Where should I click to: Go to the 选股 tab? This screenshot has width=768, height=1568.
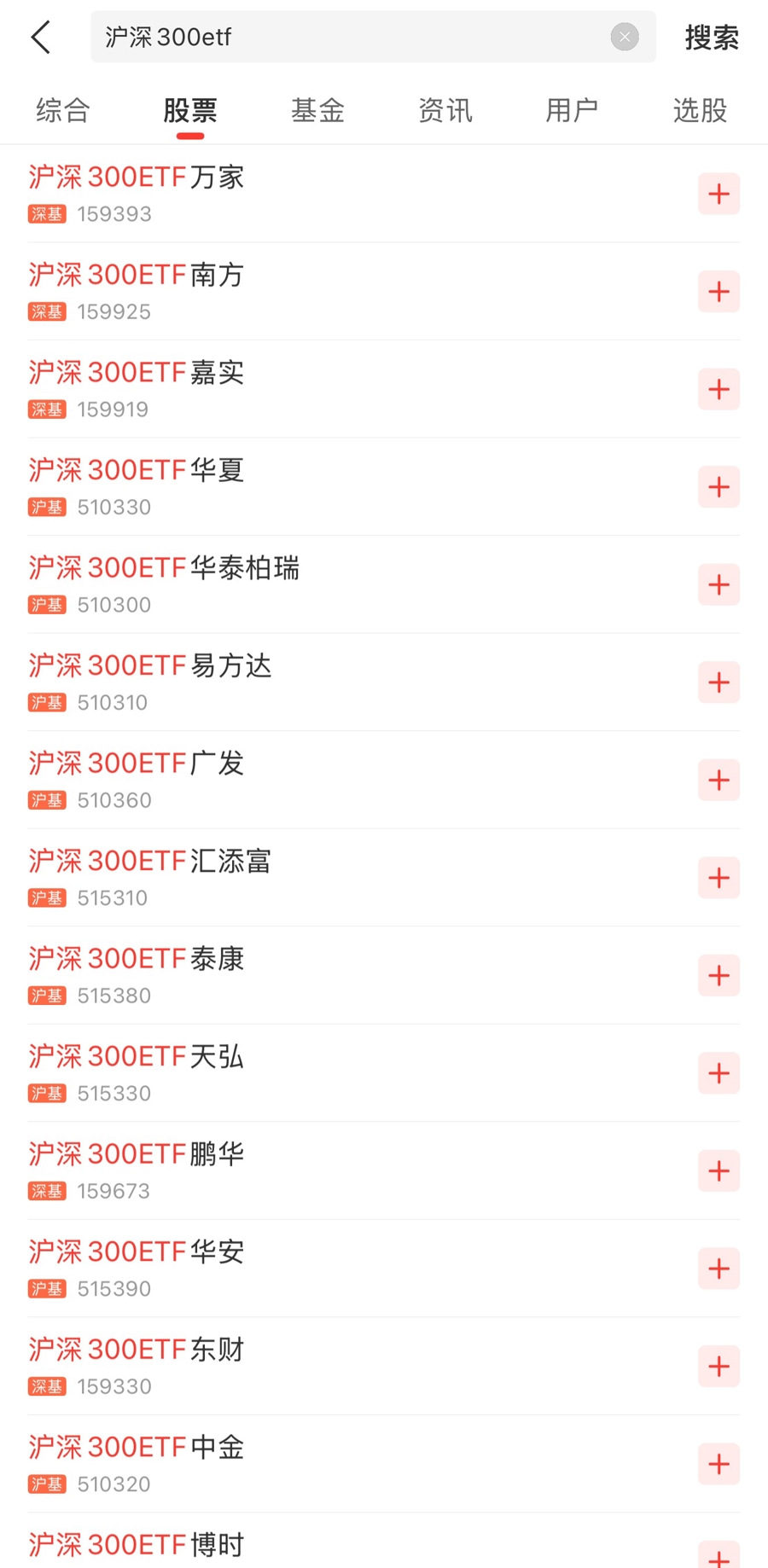click(x=700, y=110)
